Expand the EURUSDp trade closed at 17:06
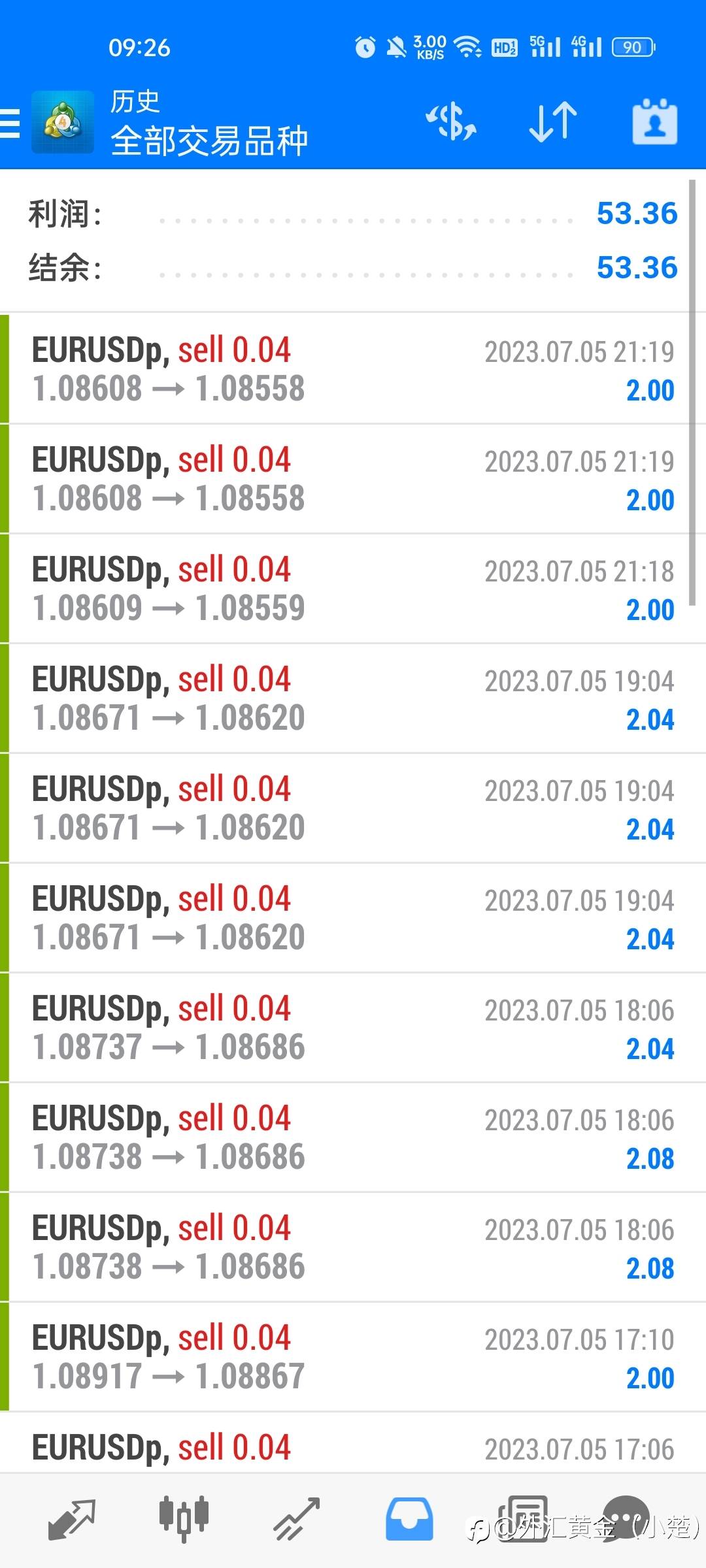The image size is (706, 1568). click(353, 1447)
